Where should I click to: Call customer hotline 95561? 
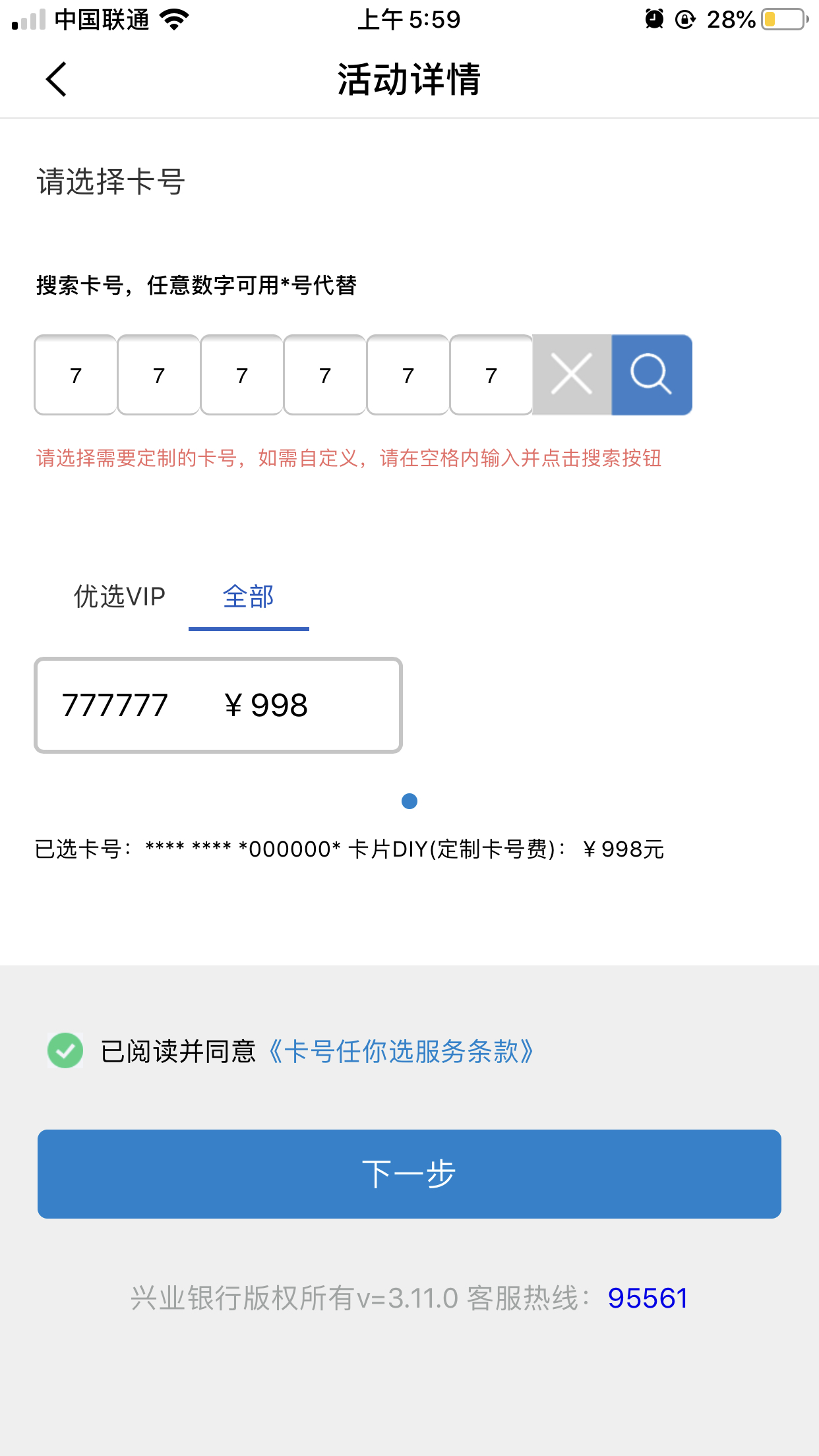[x=648, y=1298]
